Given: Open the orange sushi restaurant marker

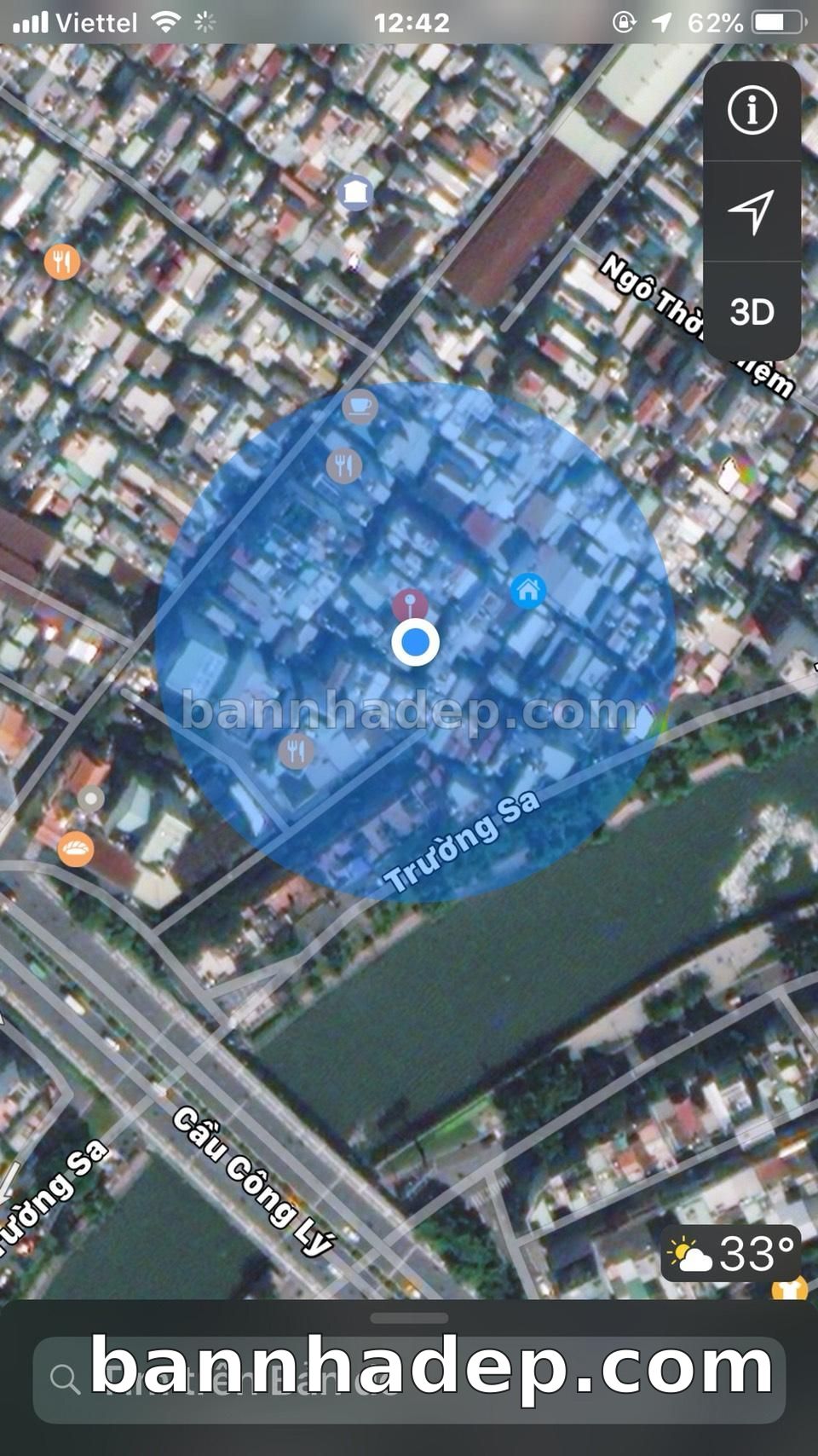Looking at the screenshot, I should (76, 849).
